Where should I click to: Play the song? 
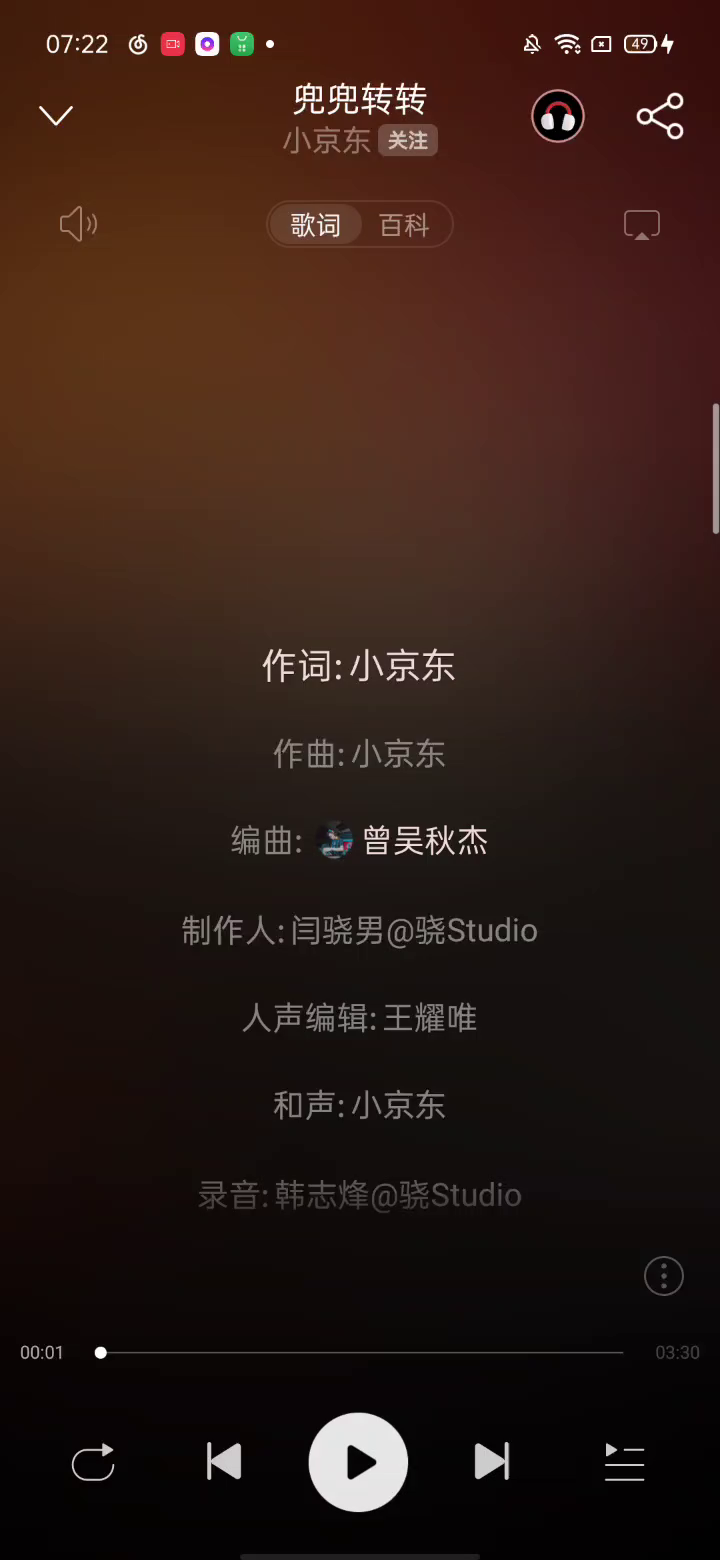[x=358, y=1462]
